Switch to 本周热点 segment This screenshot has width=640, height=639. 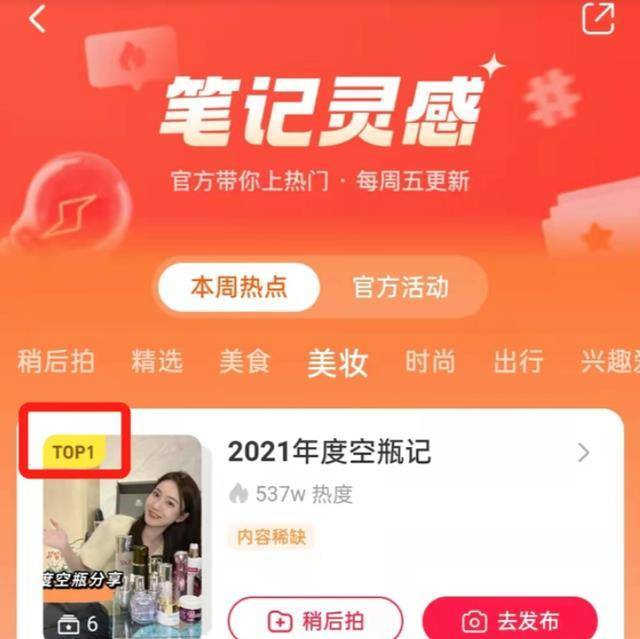click(239, 288)
